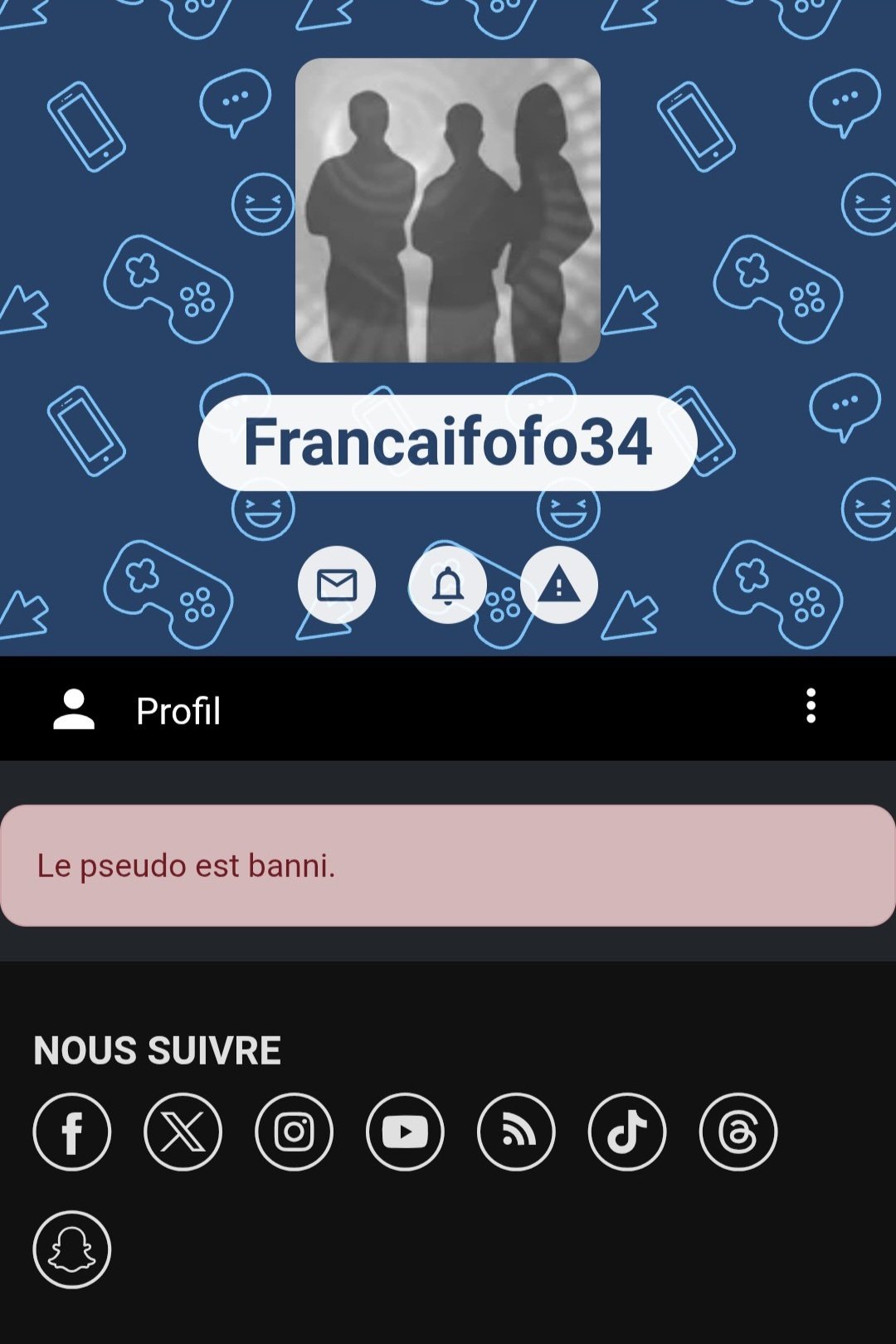Open the three-dot menu beside Profil
Viewport: 896px width, 1344px height.
coord(811,706)
